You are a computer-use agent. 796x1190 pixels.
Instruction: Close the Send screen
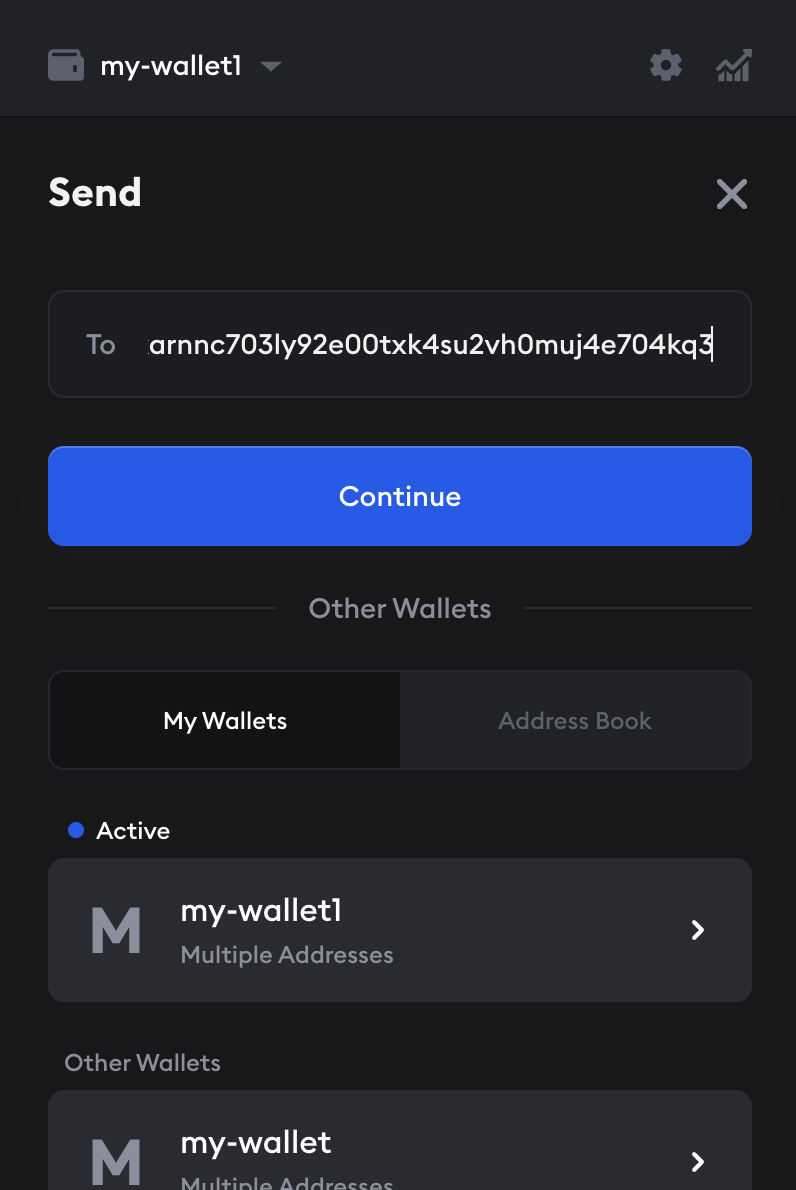tap(732, 194)
